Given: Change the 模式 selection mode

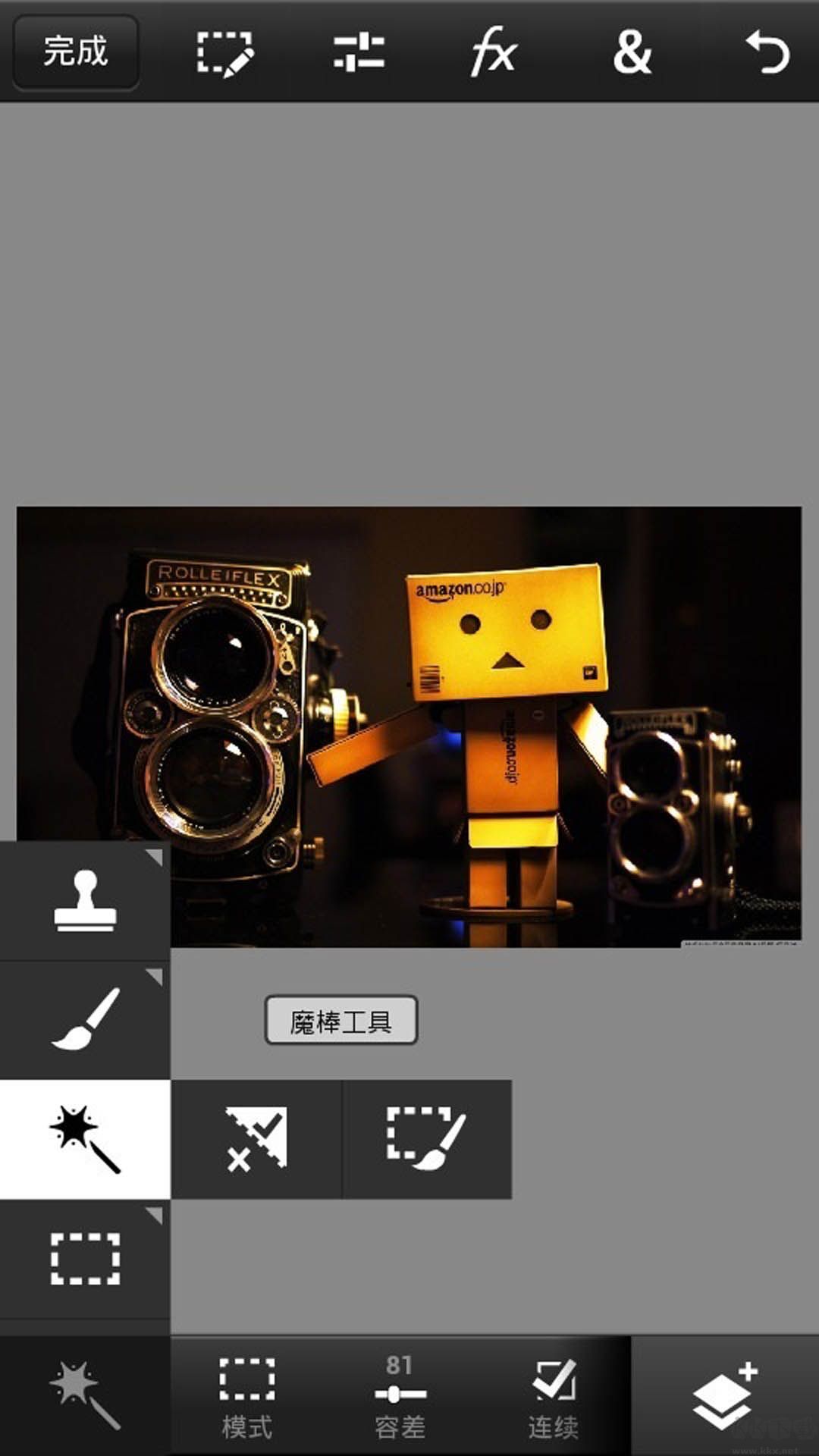Looking at the screenshot, I should click(x=247, y=1397).
